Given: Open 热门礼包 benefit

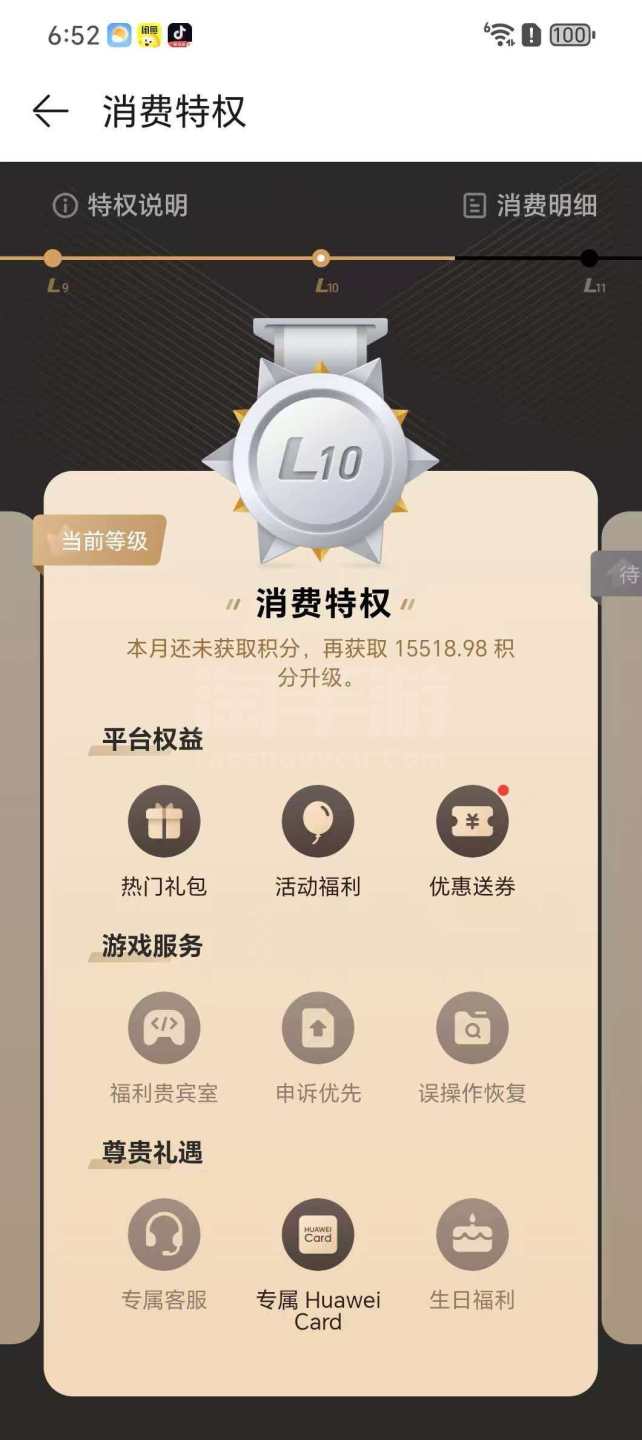Looking at the screenshot, I should 164,822.
